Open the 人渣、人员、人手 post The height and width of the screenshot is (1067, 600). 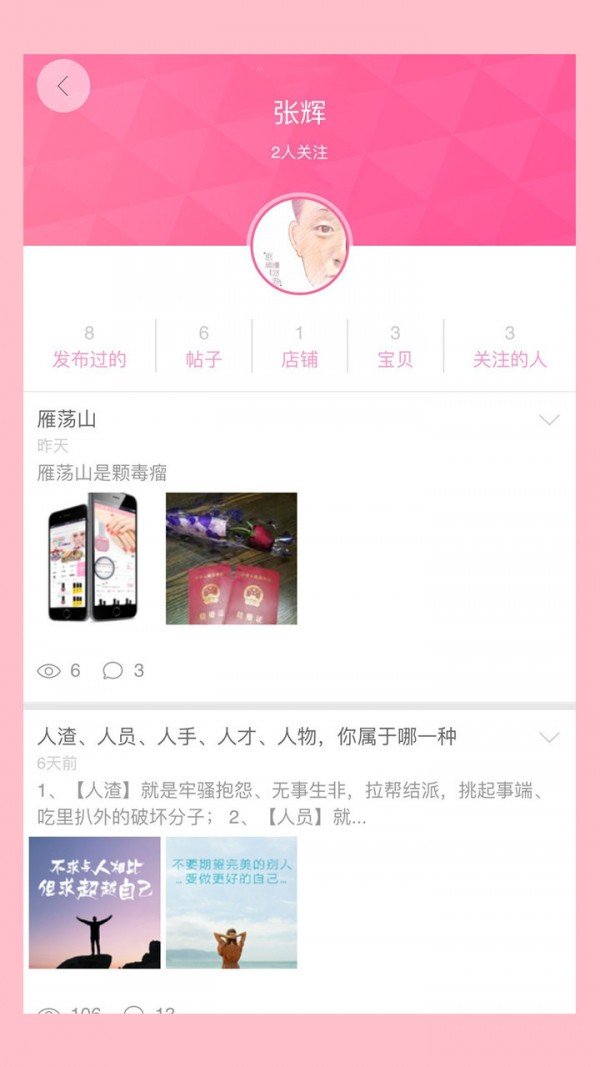coord(246,737)
